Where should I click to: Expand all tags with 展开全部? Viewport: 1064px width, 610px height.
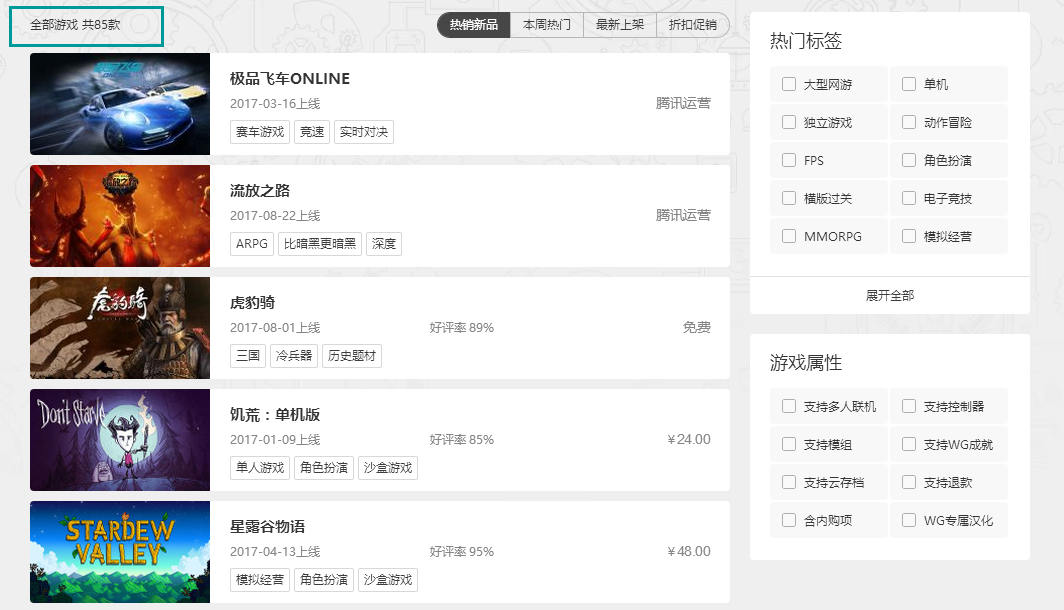tap(890, 295)
